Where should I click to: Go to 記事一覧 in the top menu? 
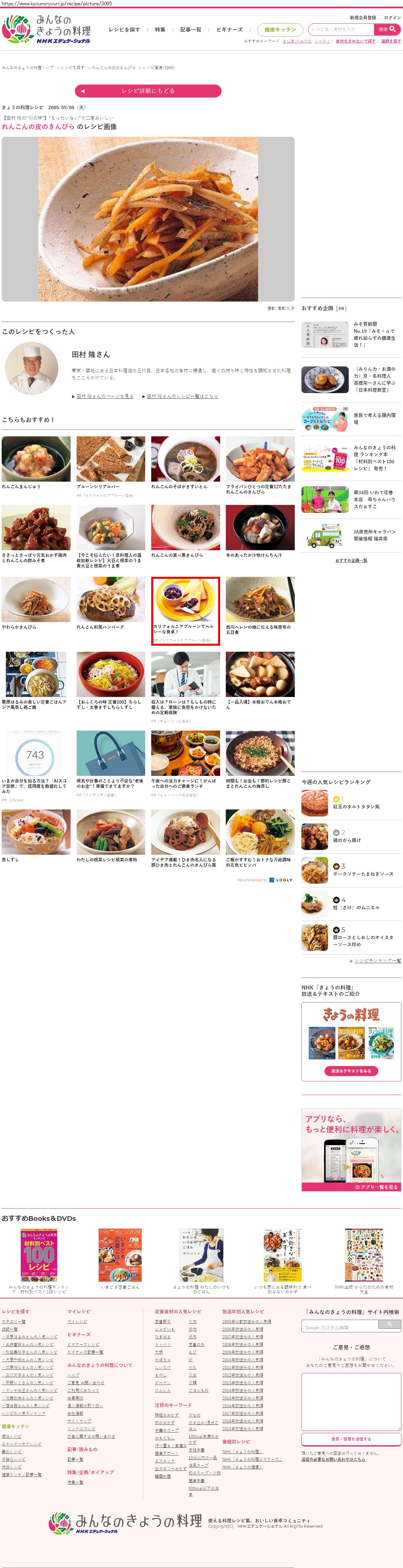pos(191,30)
